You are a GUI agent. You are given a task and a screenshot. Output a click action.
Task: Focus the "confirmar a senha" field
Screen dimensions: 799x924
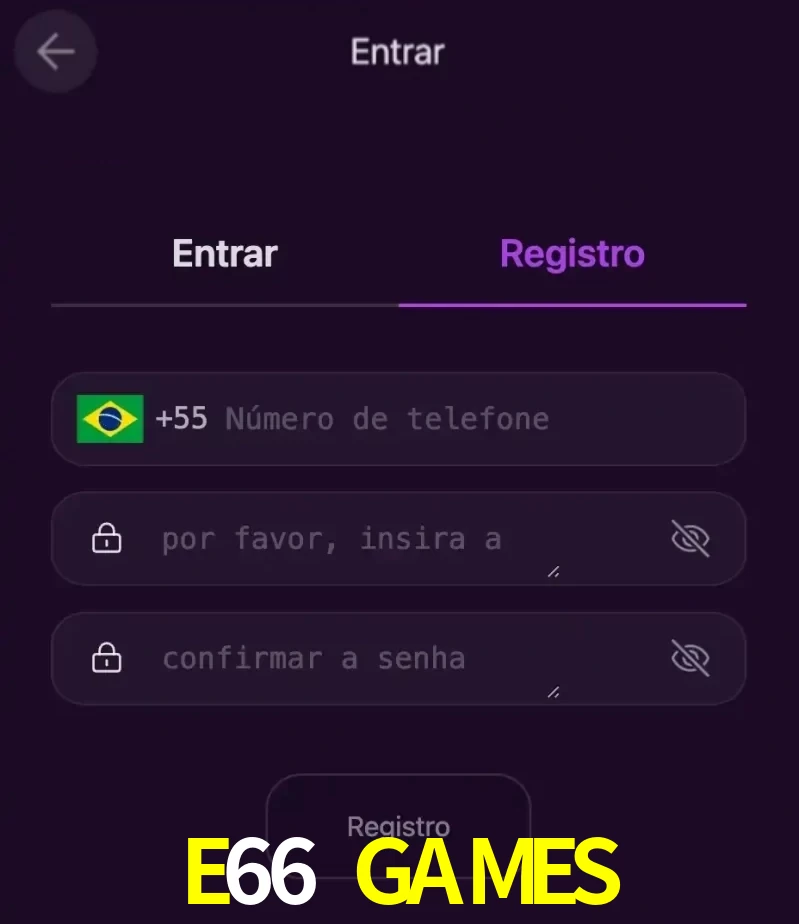point(360,659)
